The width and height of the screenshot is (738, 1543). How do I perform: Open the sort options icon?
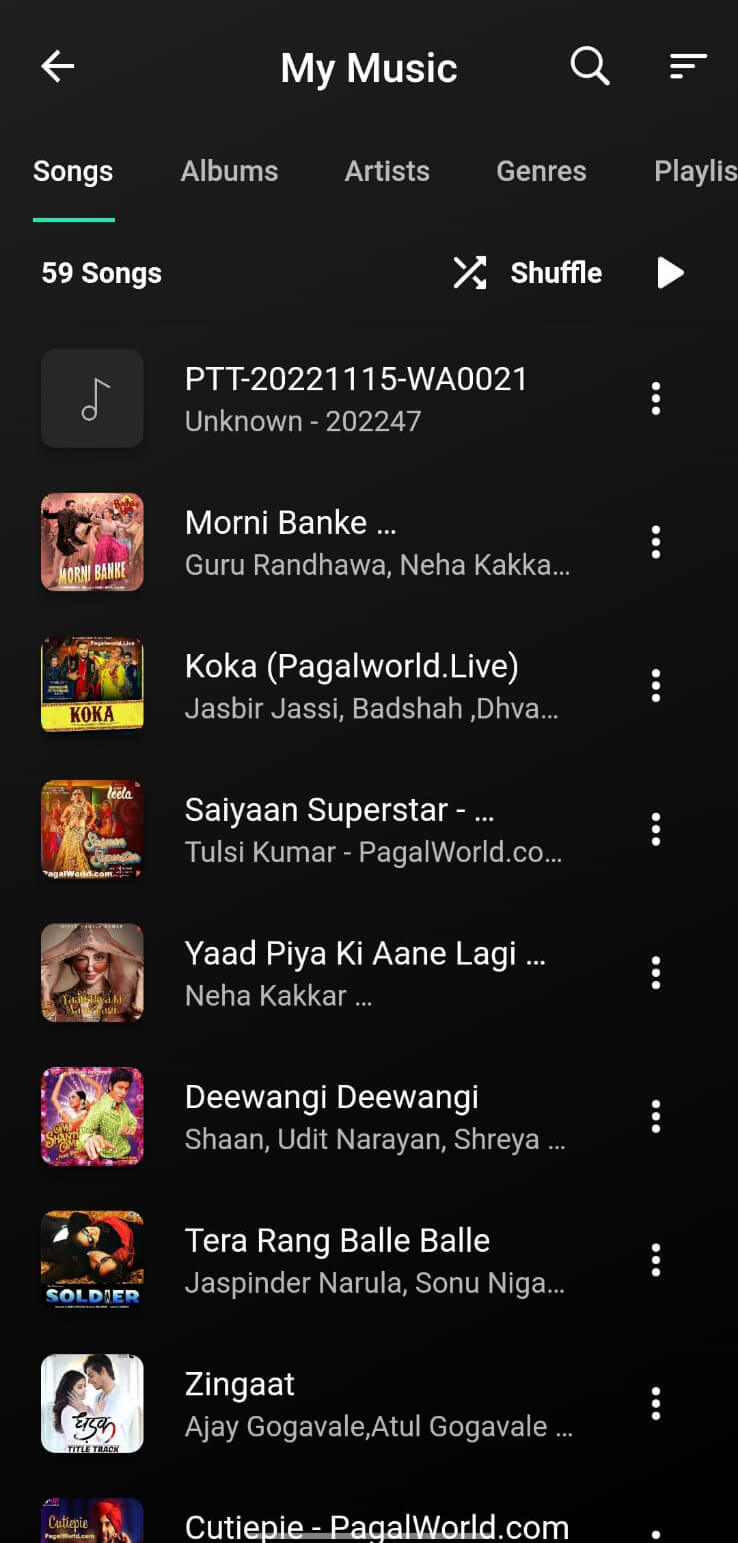[687, 67]
